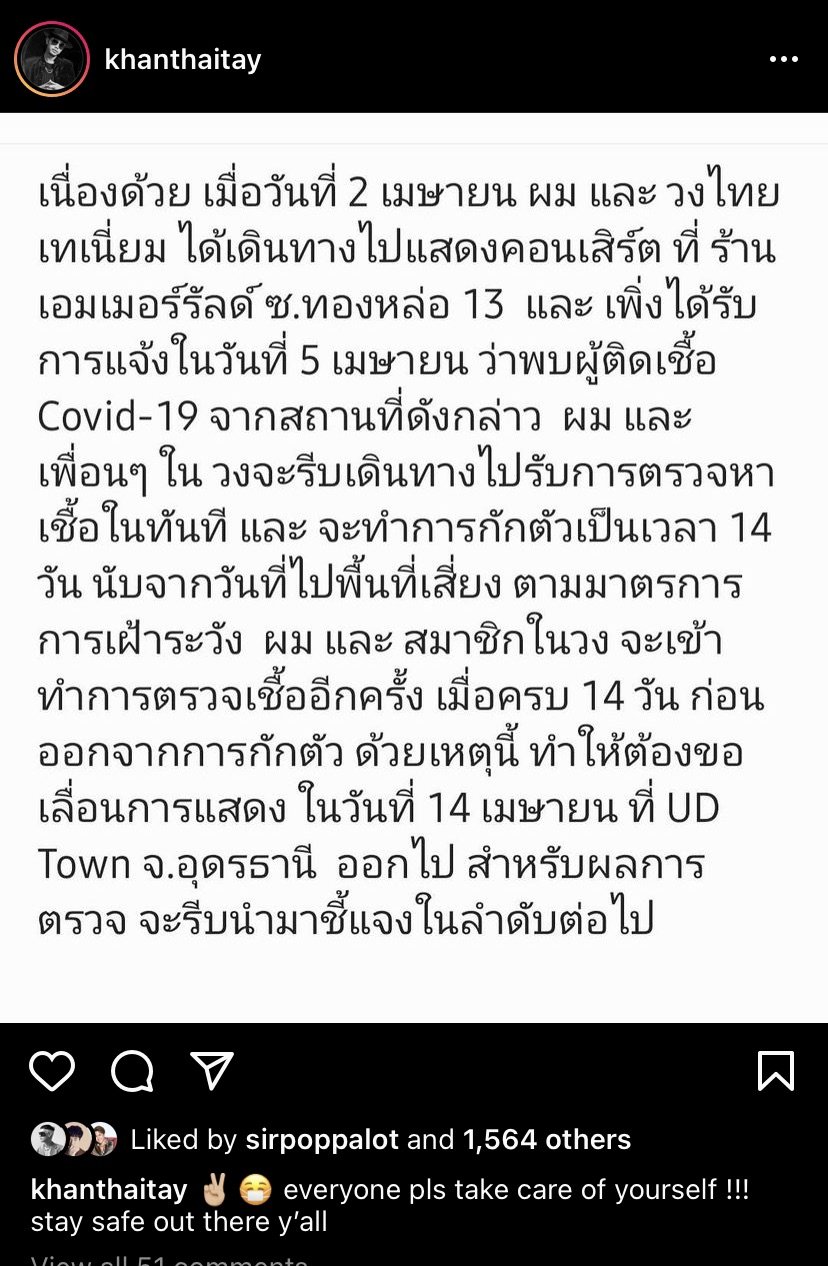Like this post with the heart

coord(52,1072)
